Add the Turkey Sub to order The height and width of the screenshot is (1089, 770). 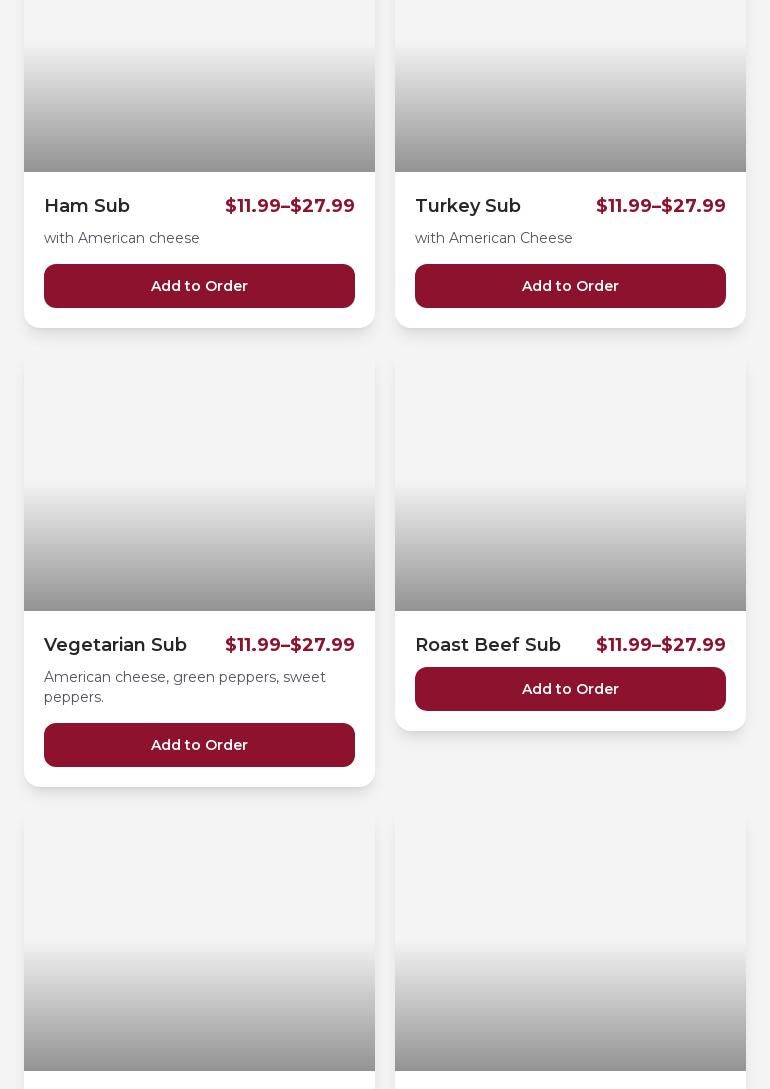[570, 286]
